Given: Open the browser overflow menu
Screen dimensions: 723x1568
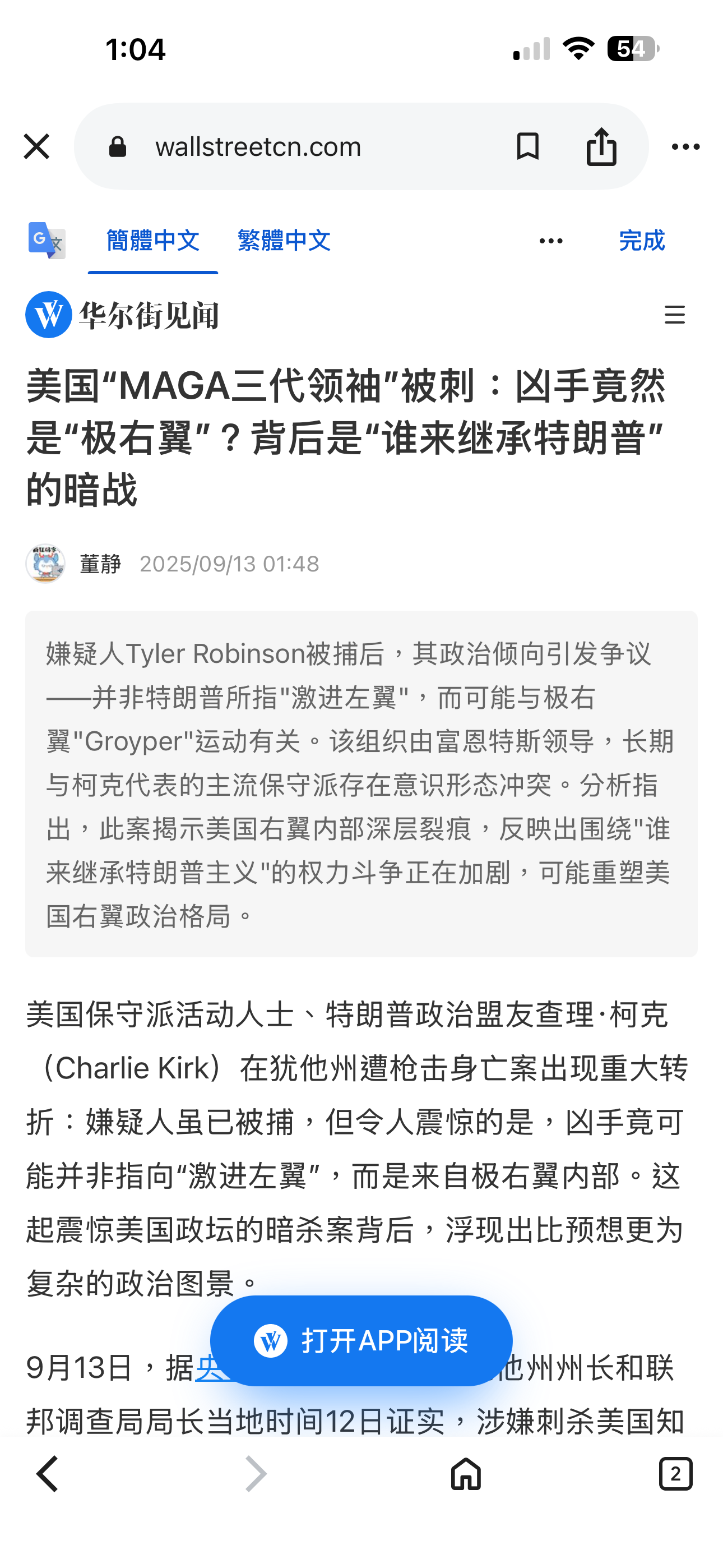Looking at the screenshot, I should click(685, 147).
